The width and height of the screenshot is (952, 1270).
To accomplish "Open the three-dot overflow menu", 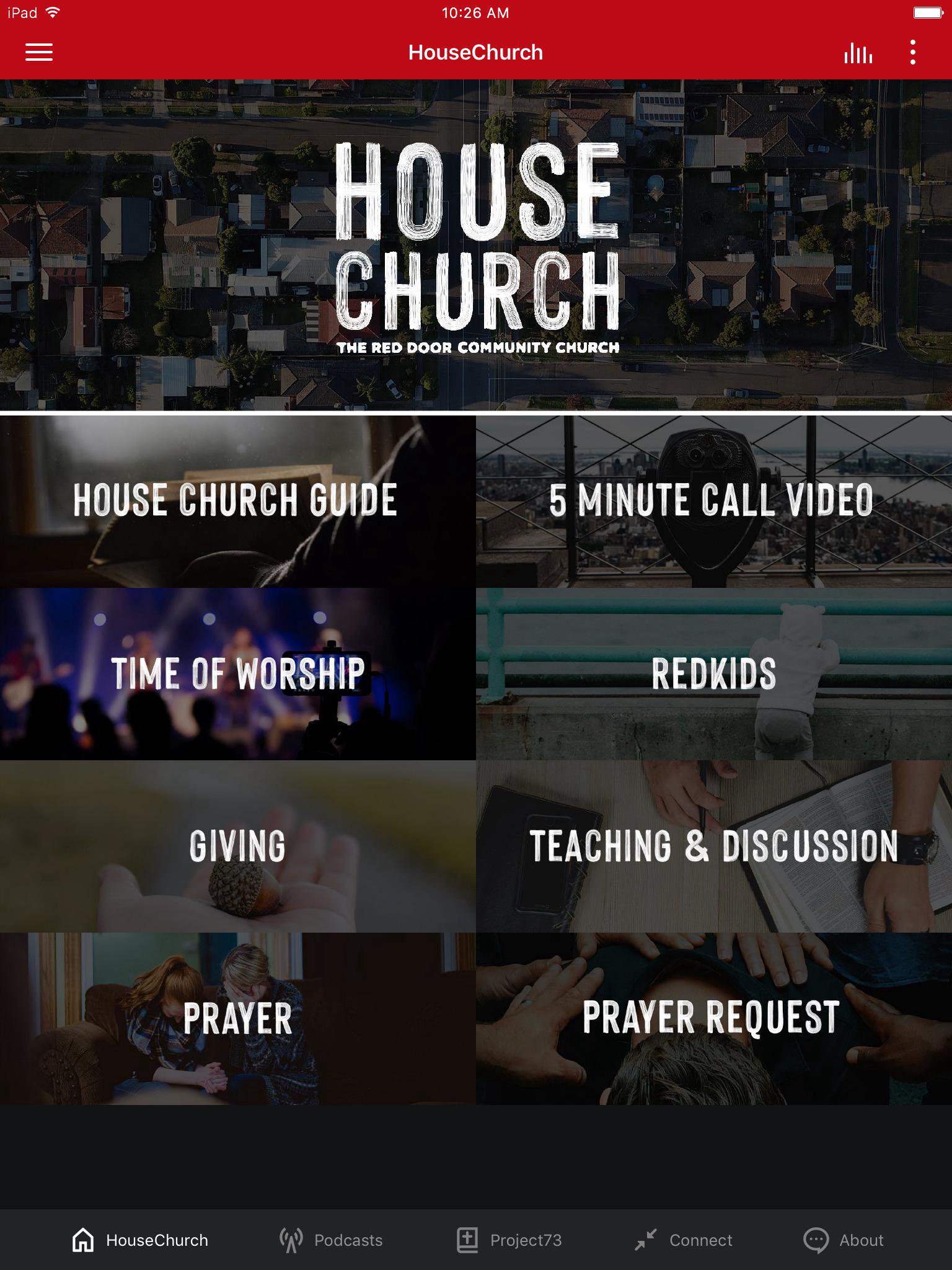I will (912, 52).
